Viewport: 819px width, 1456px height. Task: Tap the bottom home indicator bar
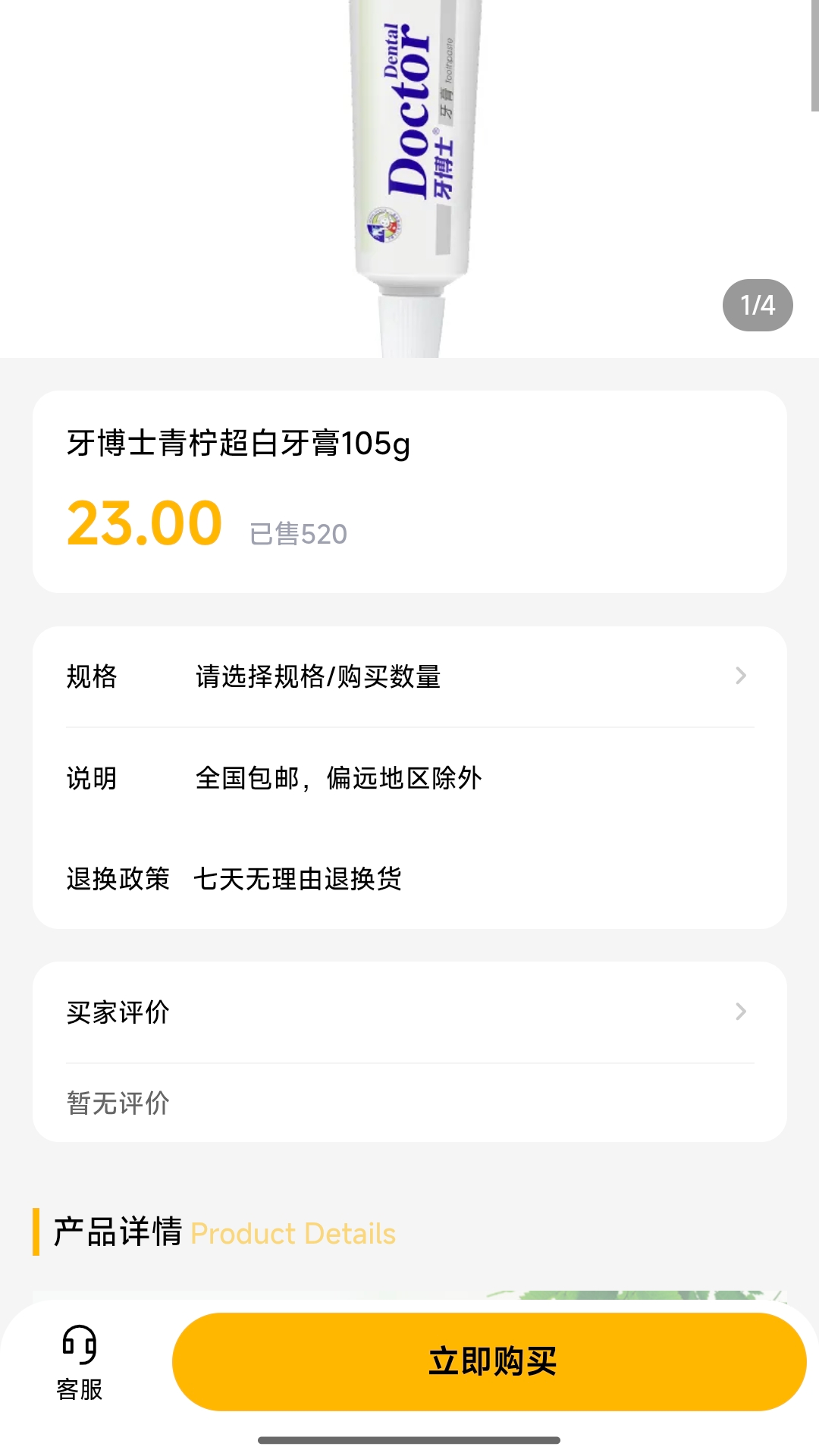[x=409, y=1439]
